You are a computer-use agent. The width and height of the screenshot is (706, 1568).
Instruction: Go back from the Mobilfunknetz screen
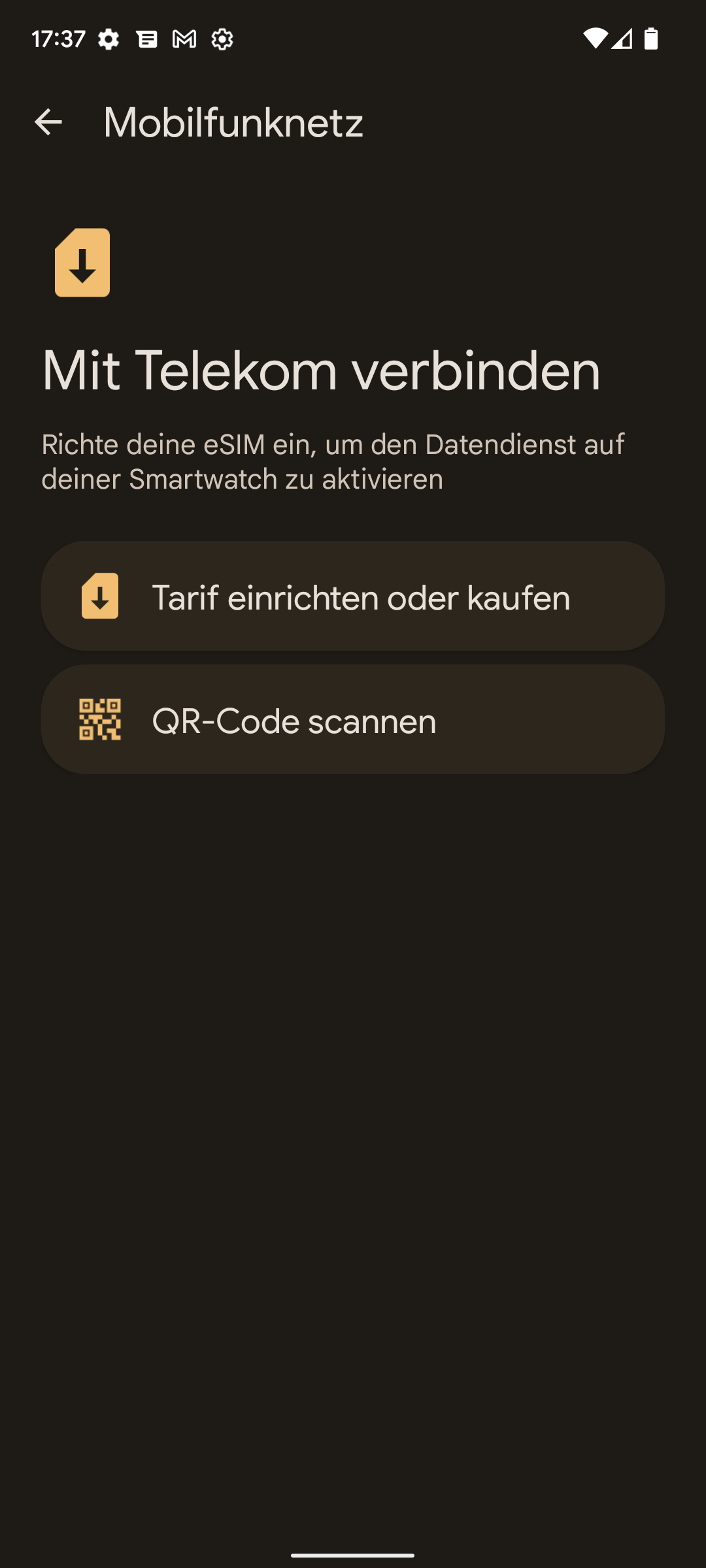[48, 122]
